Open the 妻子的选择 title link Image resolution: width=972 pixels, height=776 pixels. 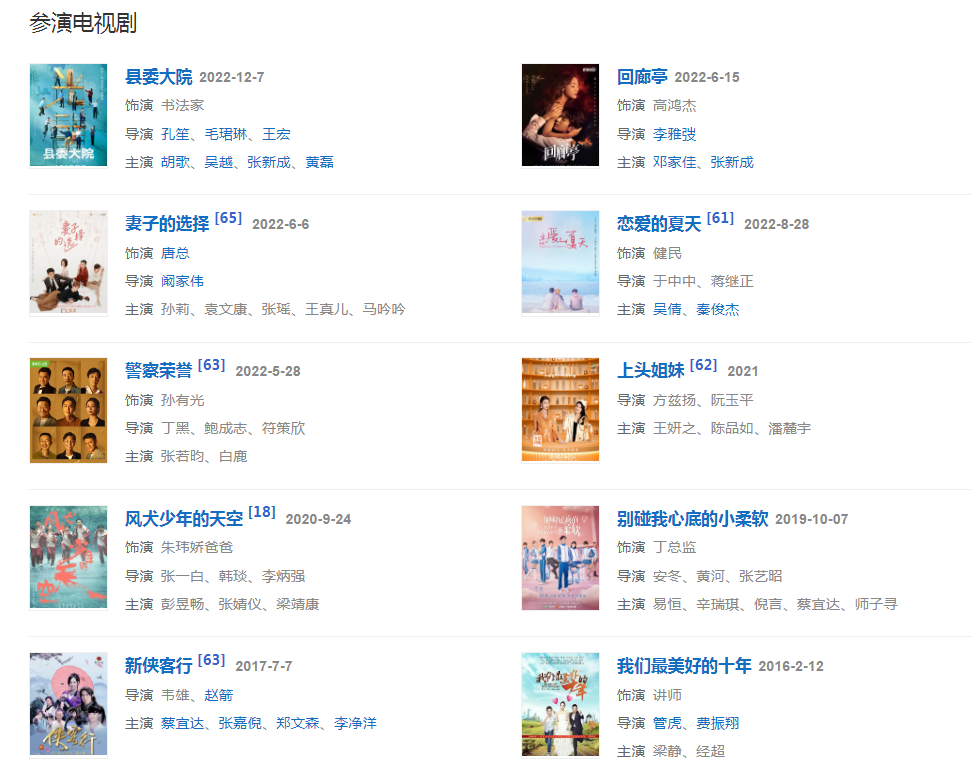tap(167, 224)
